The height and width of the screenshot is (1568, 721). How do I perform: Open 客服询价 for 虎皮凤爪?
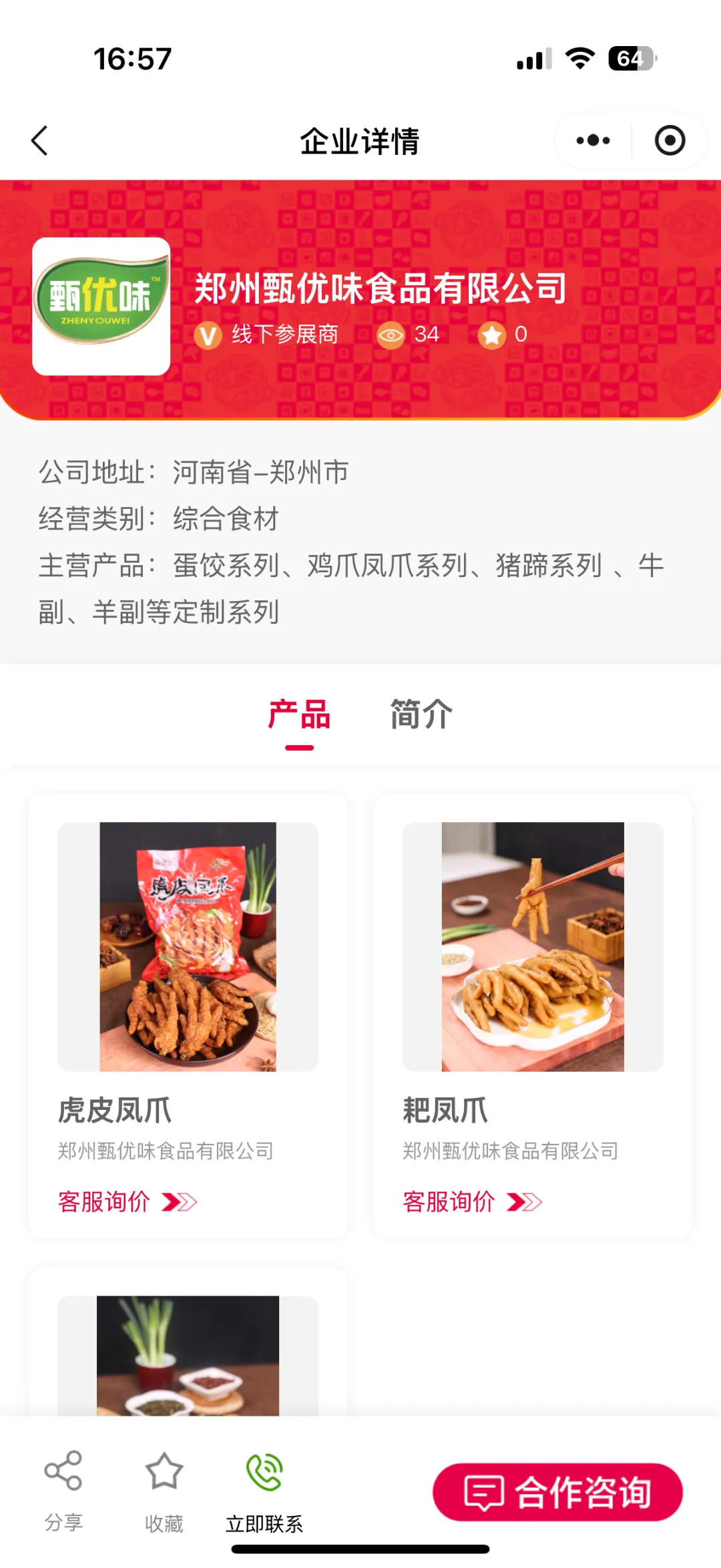[105, 1202]
